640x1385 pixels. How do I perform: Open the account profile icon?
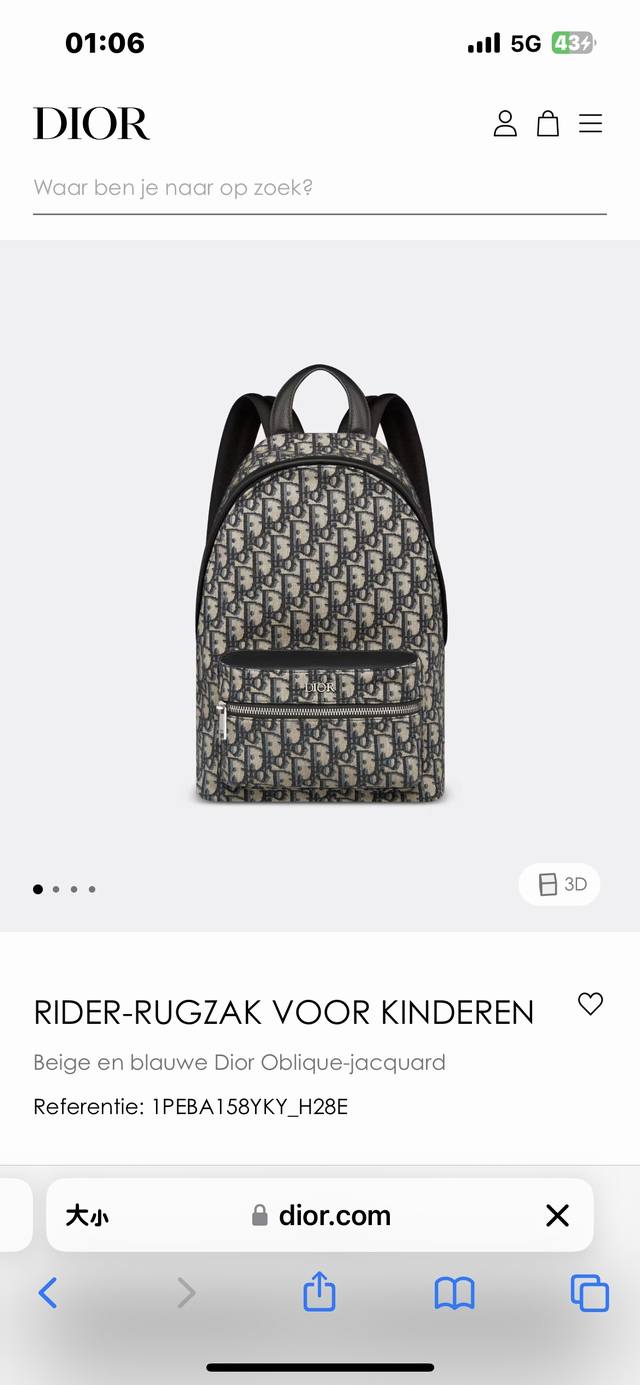505,124
